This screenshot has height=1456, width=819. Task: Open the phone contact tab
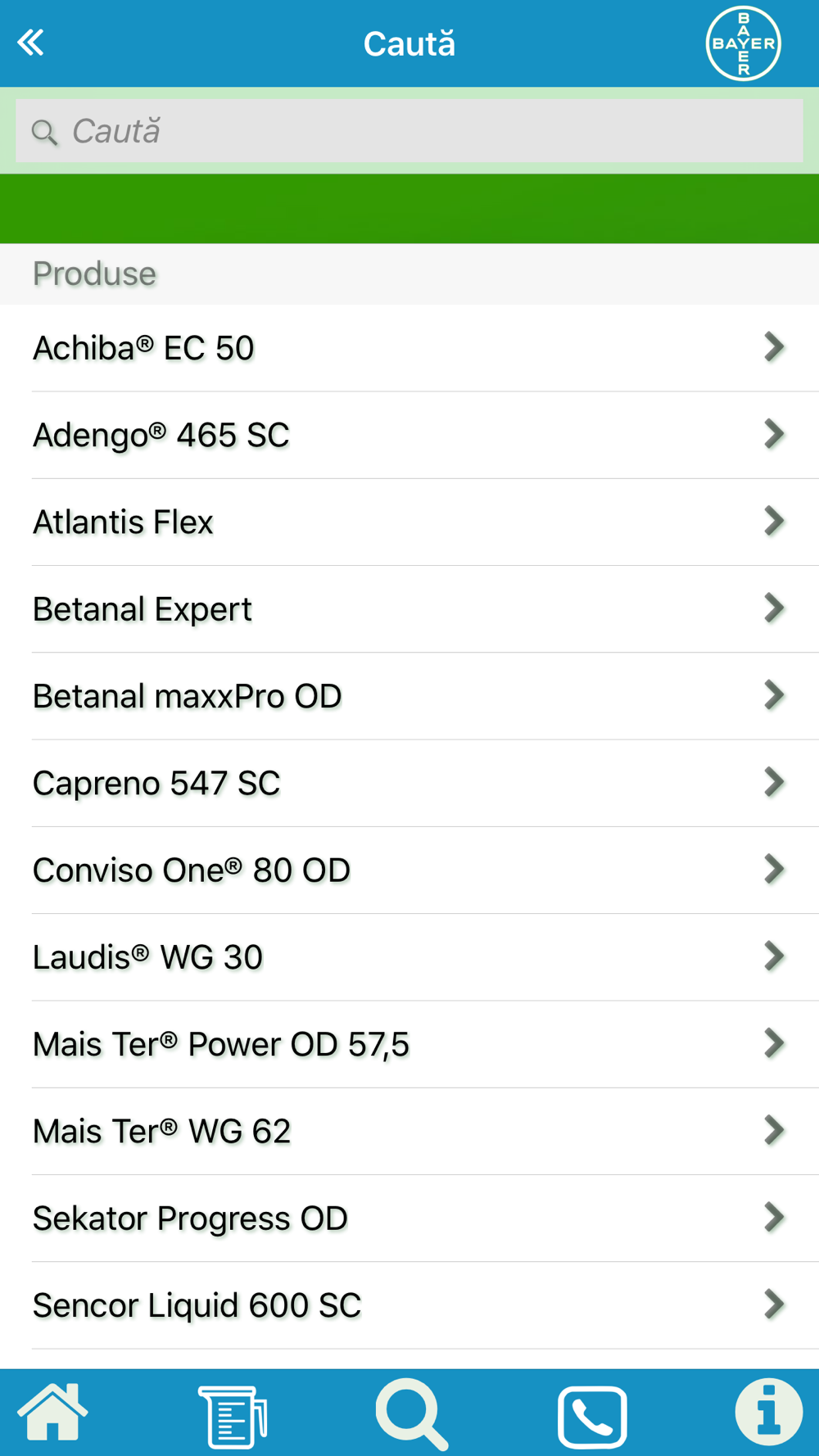click(x=592, y=1416)
